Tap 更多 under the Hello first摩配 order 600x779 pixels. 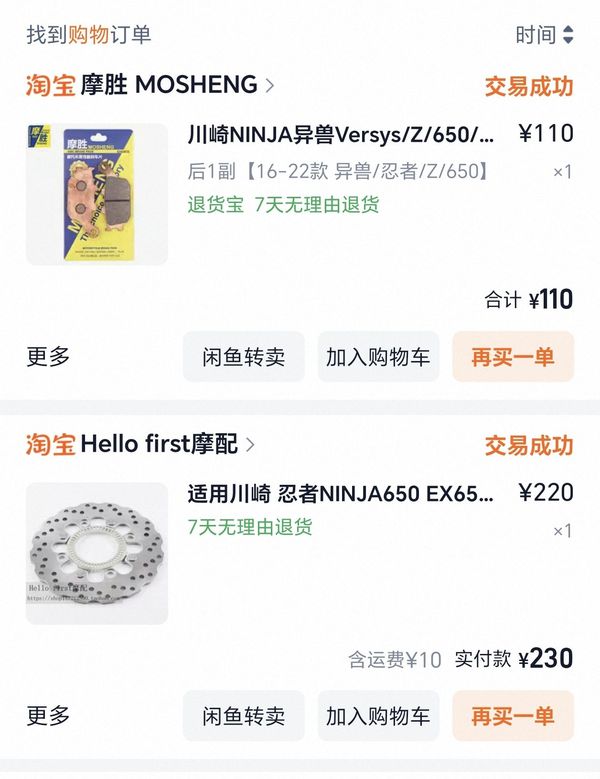48,716
